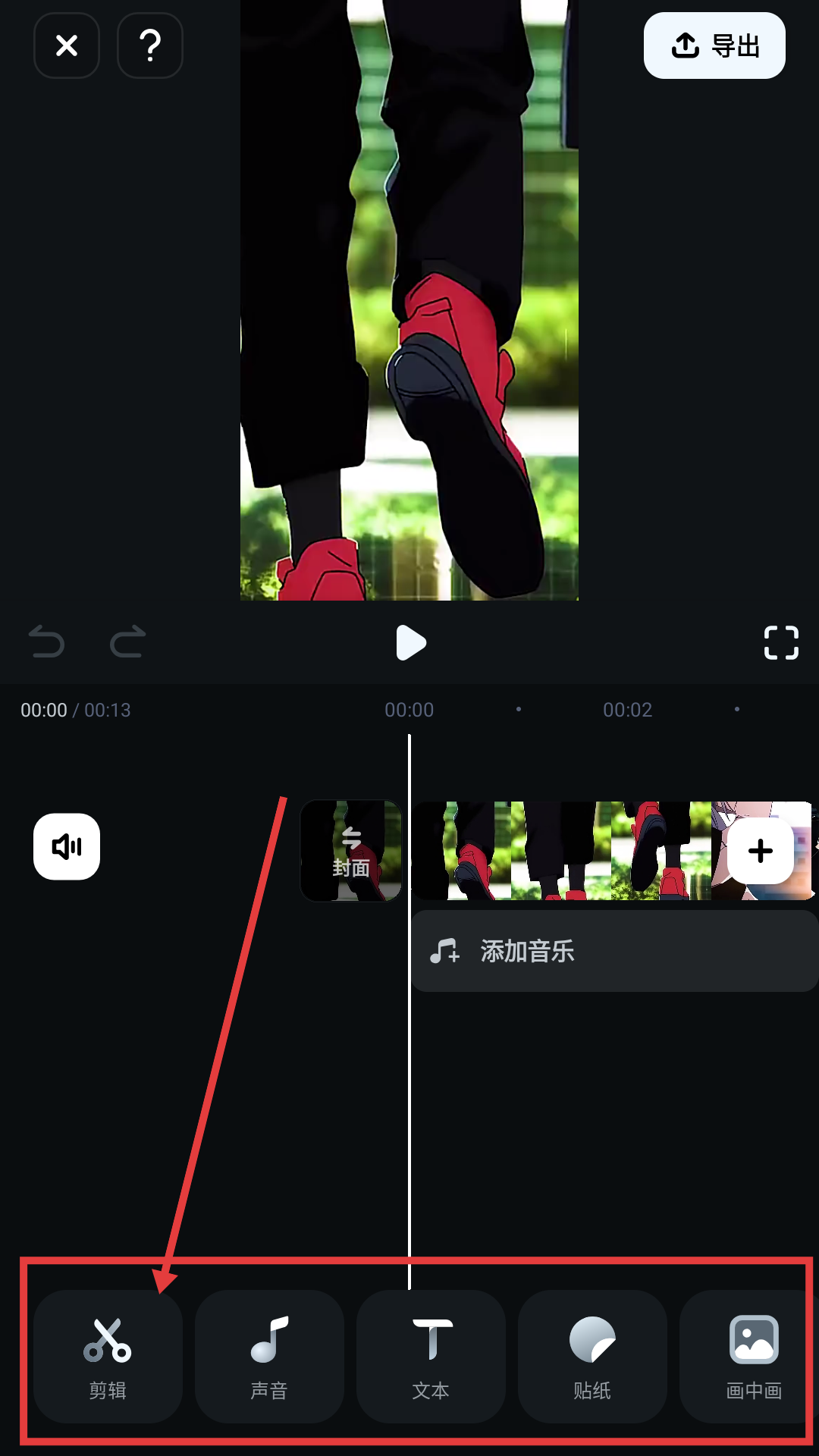Select the video clip on timeline
Screen dimensions: 819x1456
click(561, 851)
